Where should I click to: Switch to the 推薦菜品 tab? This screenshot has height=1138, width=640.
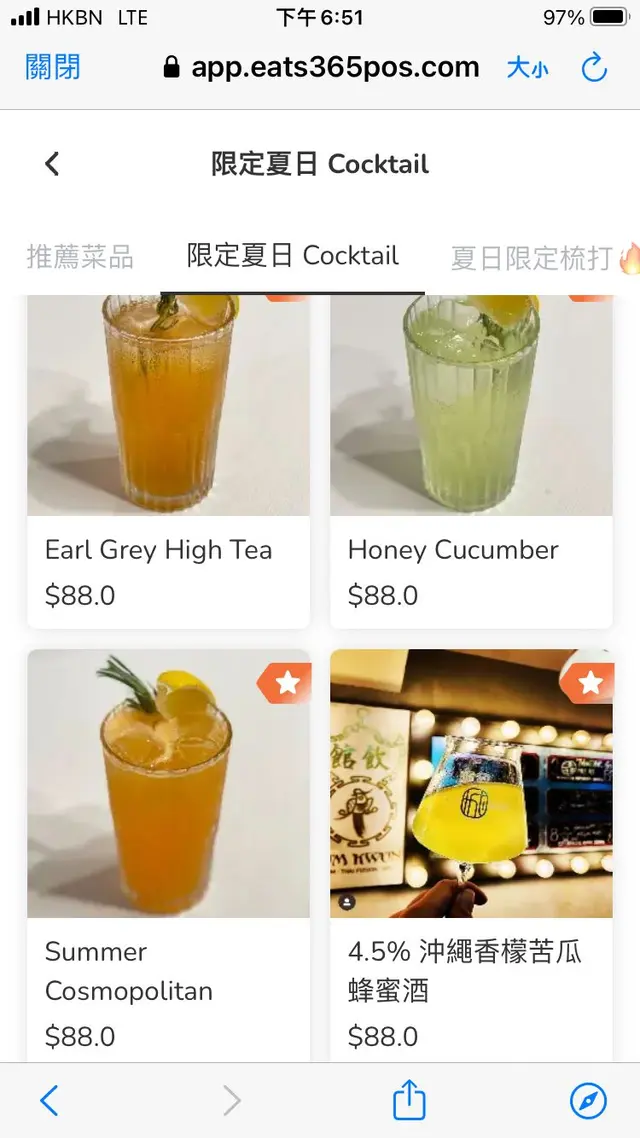80,257
